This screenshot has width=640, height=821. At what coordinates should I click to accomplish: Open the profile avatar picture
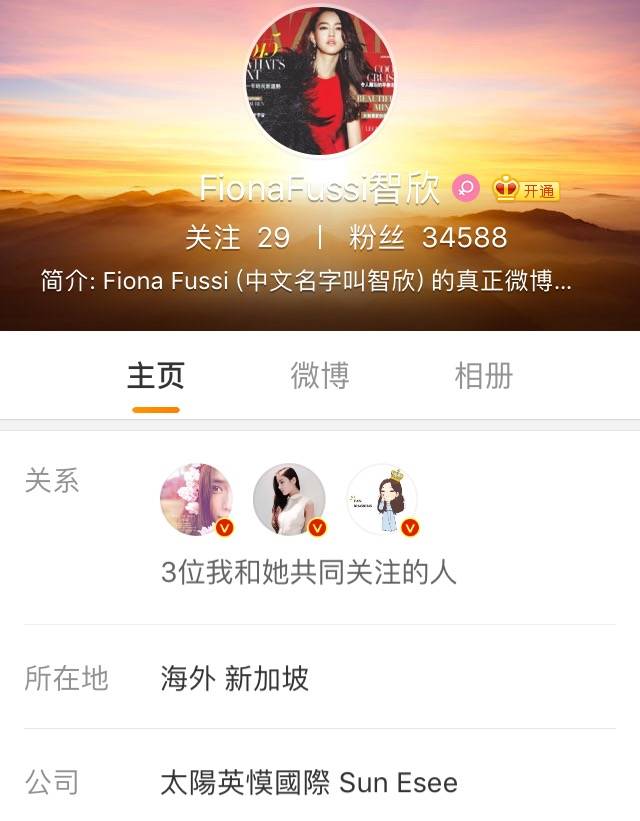coord(320,82)
